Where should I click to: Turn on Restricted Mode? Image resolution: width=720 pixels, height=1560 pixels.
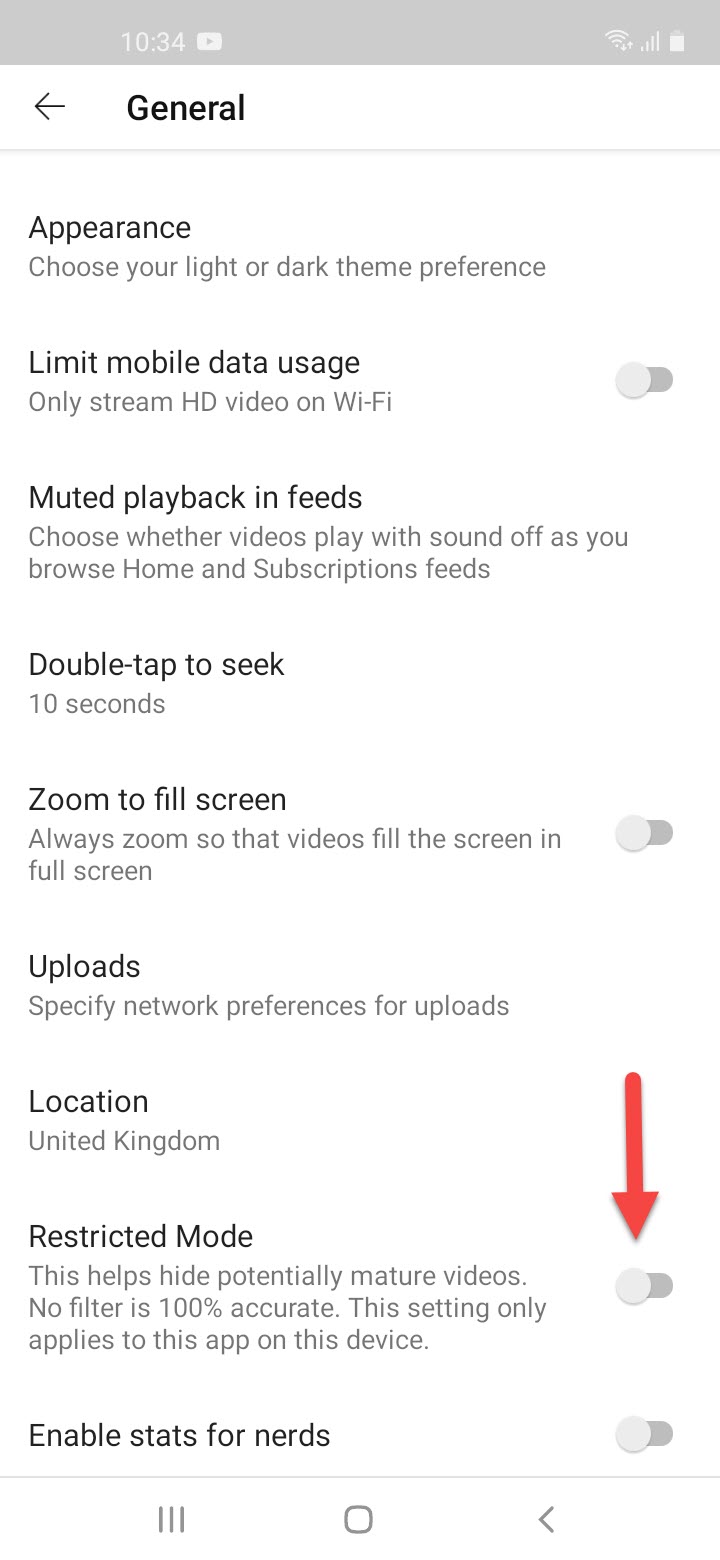645,1286
